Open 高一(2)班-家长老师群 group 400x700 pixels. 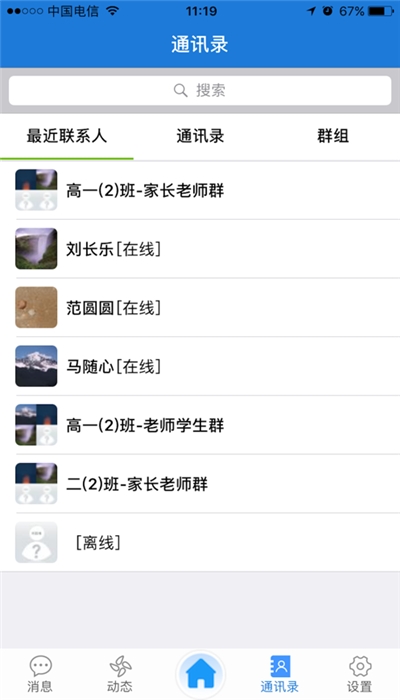click(x=200, y=190)
